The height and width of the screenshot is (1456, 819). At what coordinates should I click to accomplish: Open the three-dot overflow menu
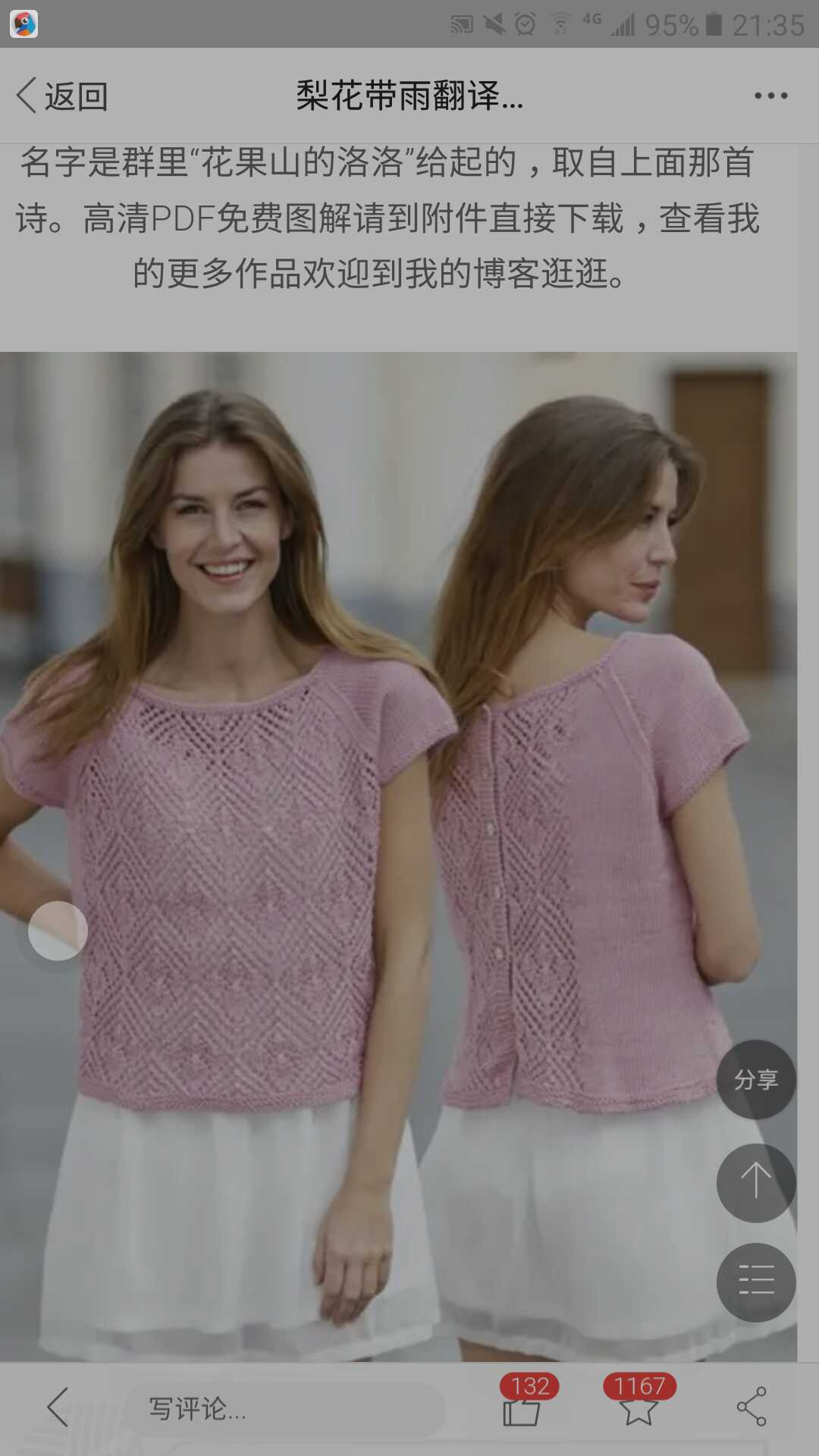tap(770, 96)
